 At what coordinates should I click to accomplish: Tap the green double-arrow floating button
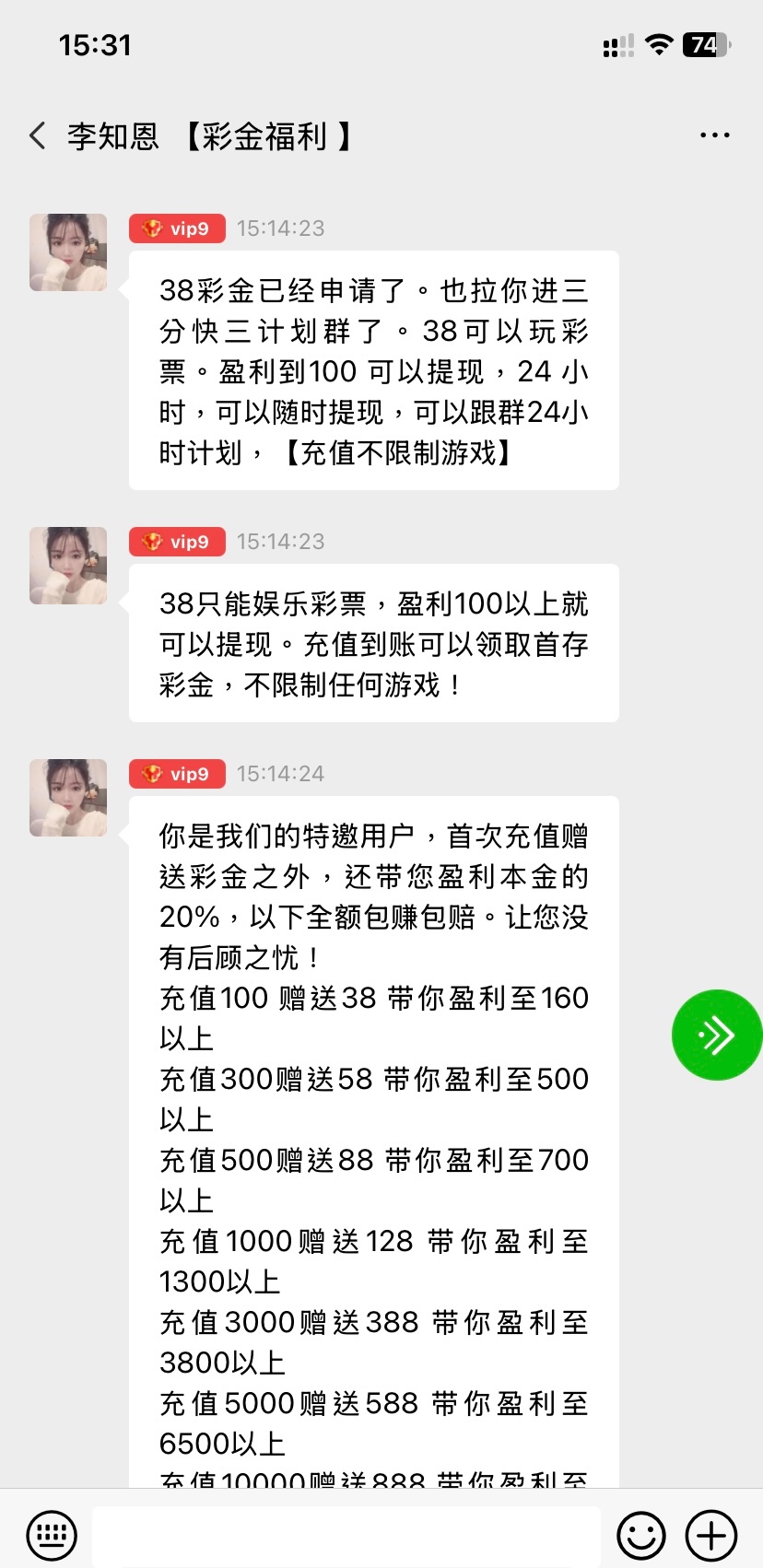(x=716, y=1035)
